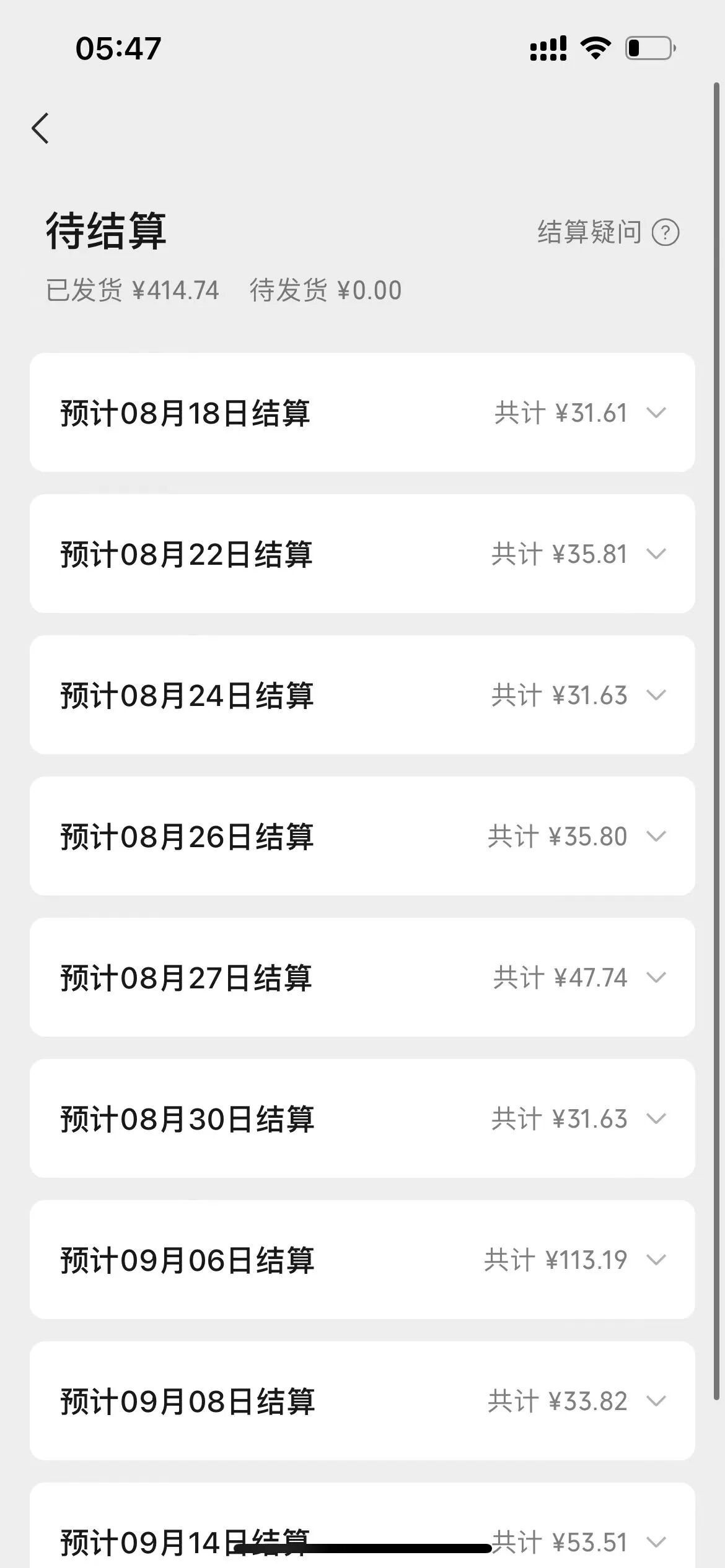Expand the 08月18日 settlement card
Screen dimensions: 725x1568
point(656,412)
